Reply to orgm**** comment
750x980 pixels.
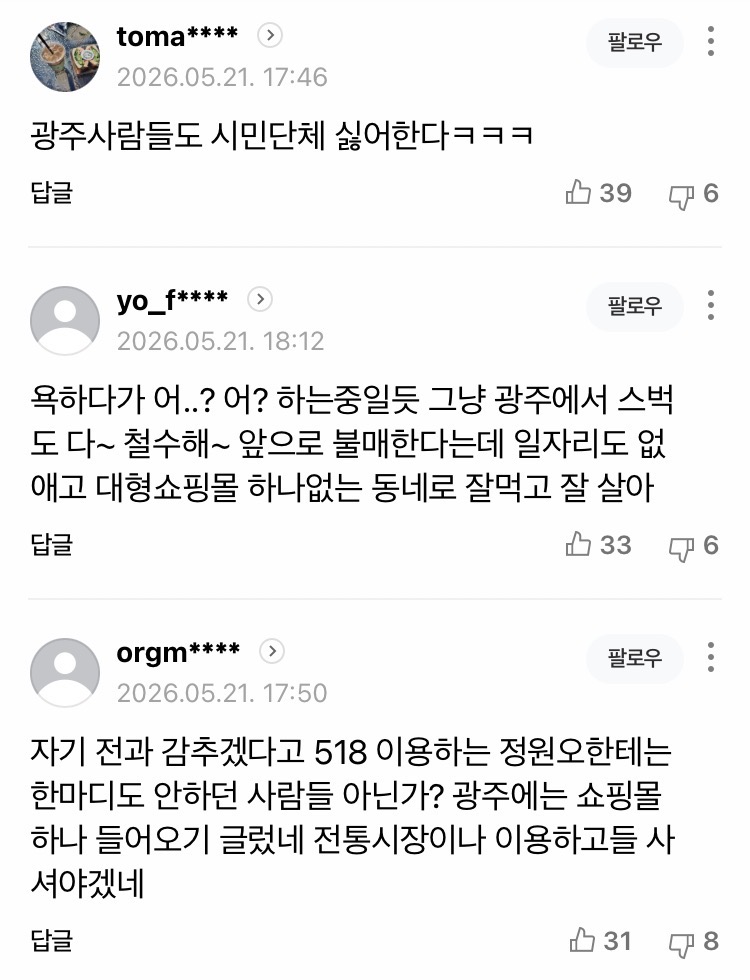[x=52, y=940]
